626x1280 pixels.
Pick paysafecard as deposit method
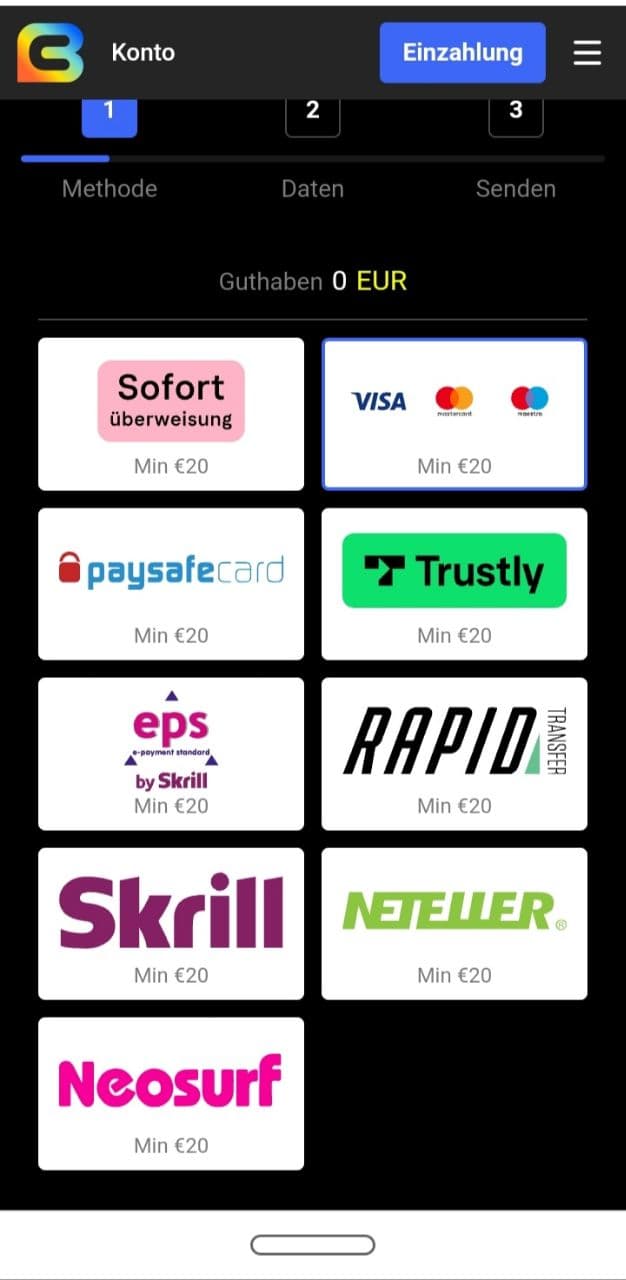(171, 583)
